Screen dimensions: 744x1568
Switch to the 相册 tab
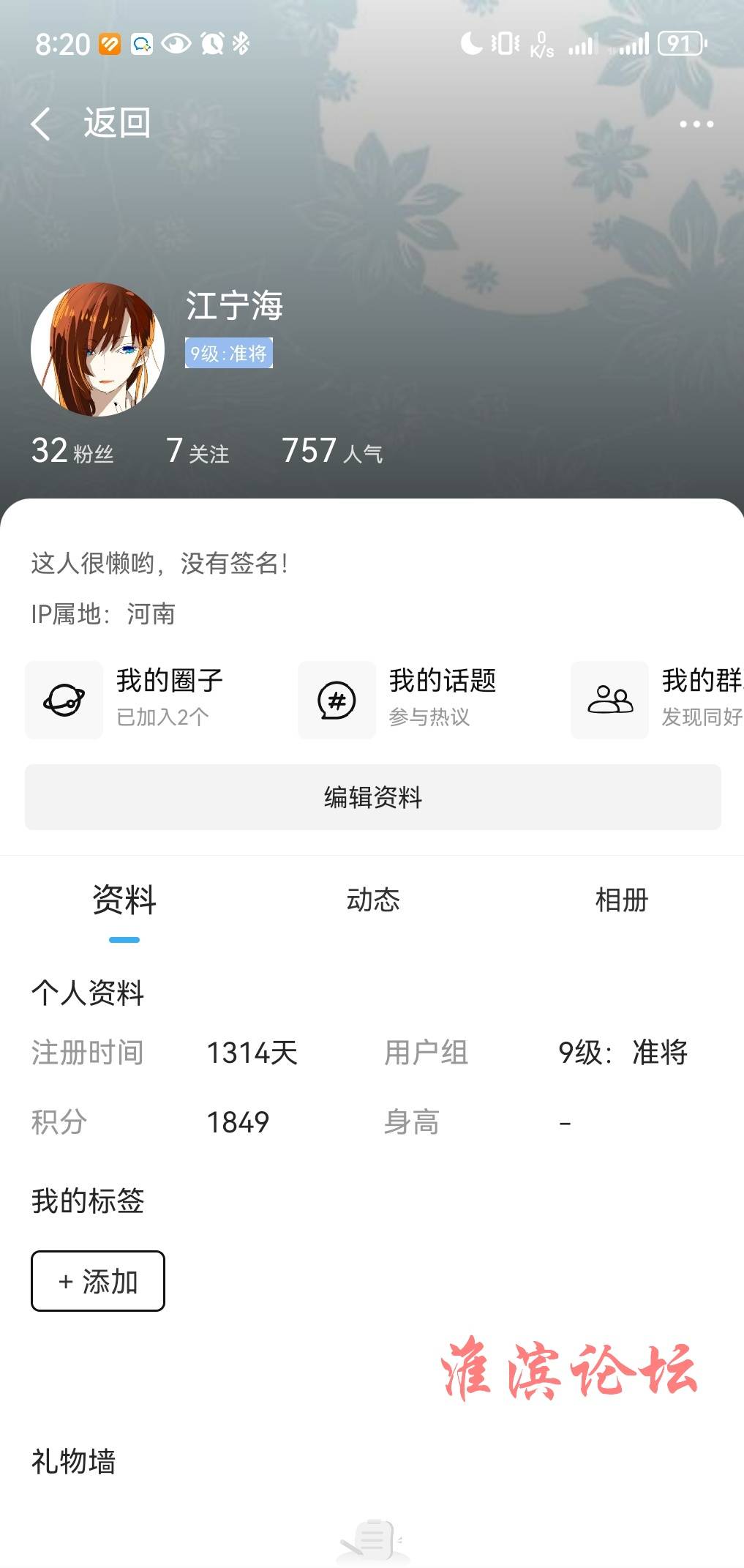coord(621,900)
